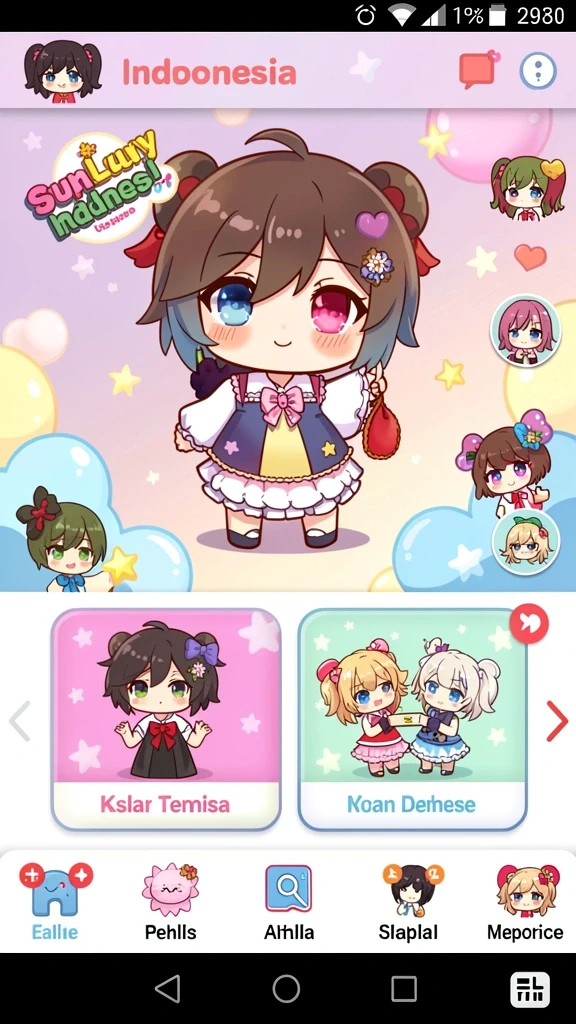Switch to the Pehlls tab
The image size is (576, 1024).
170,902
